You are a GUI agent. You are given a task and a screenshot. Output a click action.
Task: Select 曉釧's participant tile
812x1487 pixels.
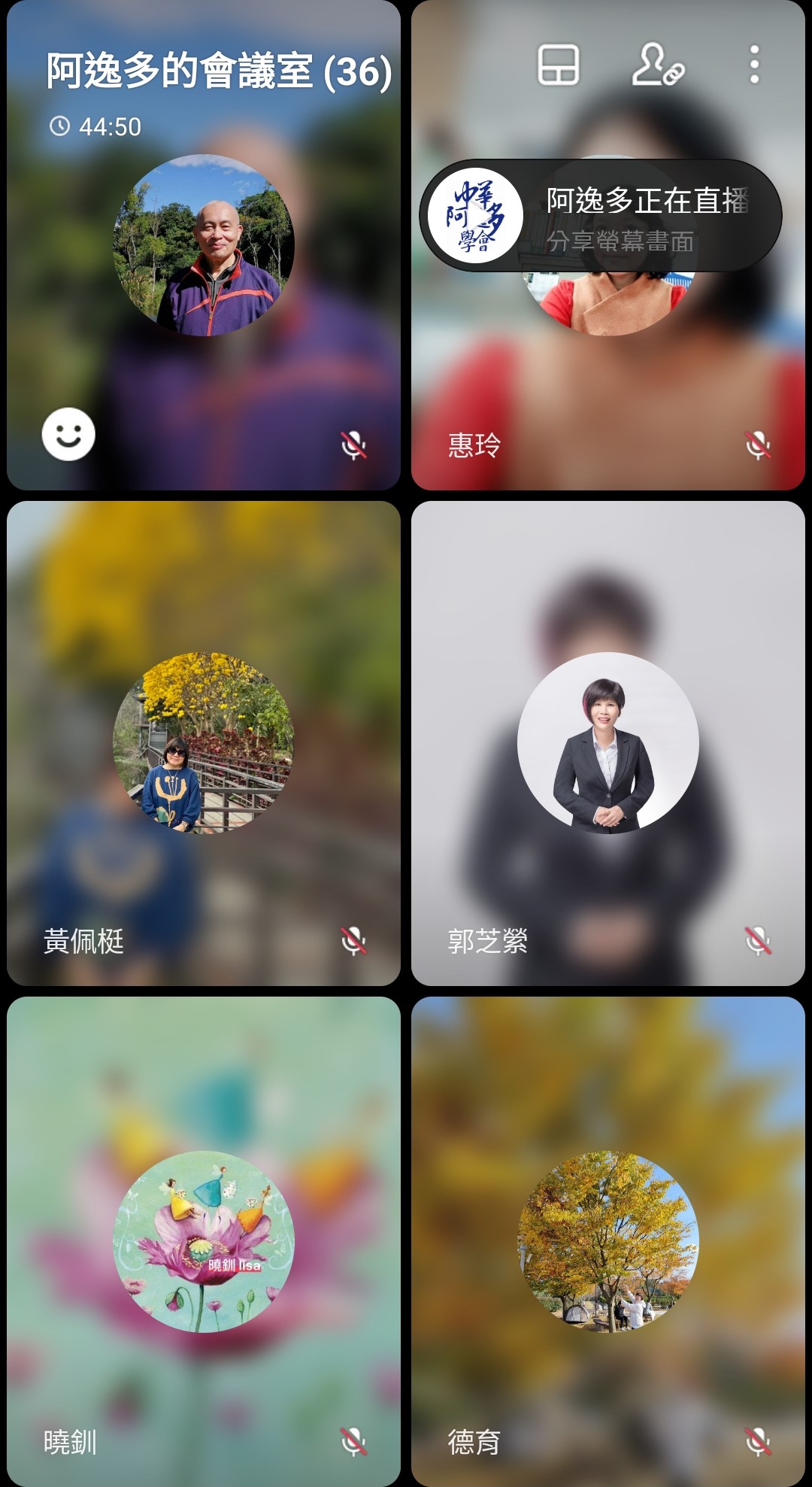203,1241
